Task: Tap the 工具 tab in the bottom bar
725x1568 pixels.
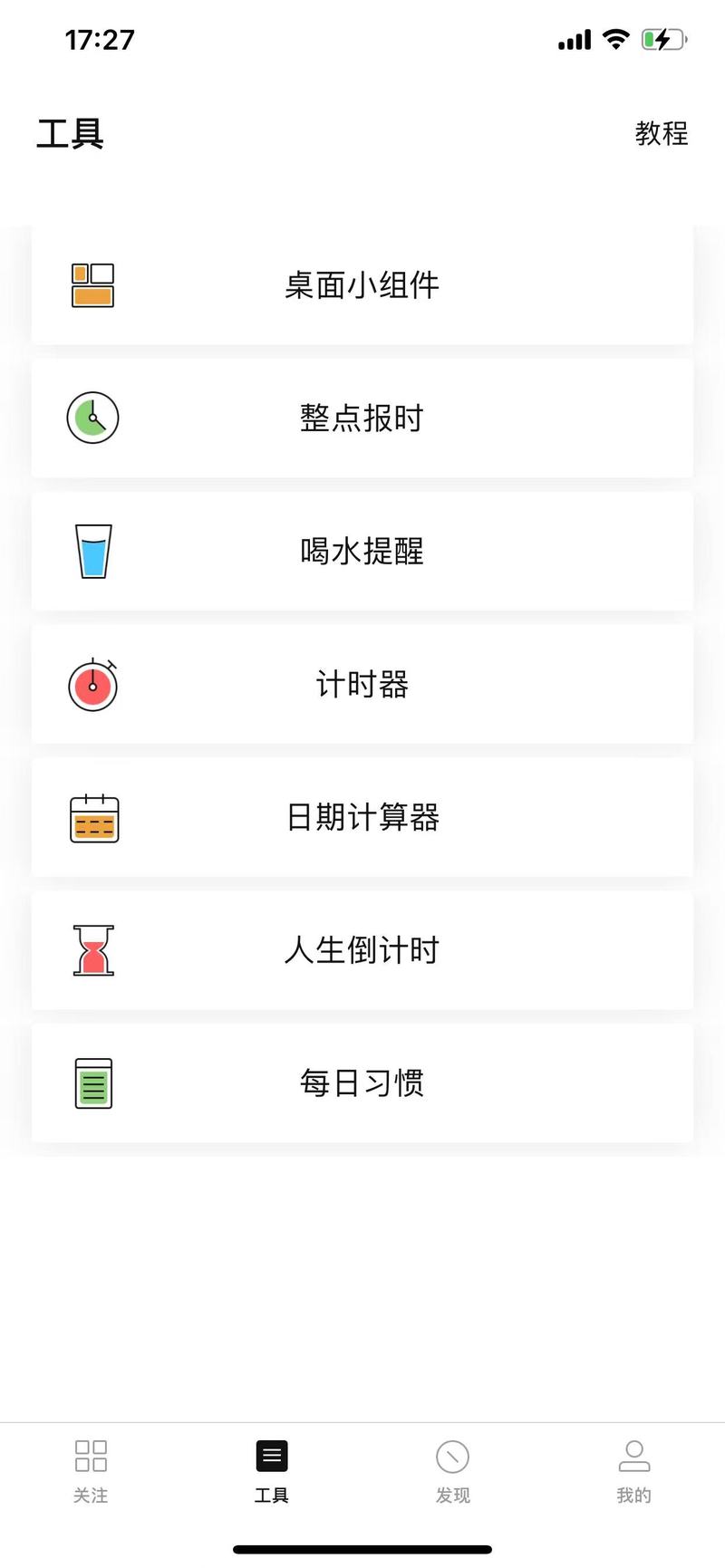Action: 272,1472
